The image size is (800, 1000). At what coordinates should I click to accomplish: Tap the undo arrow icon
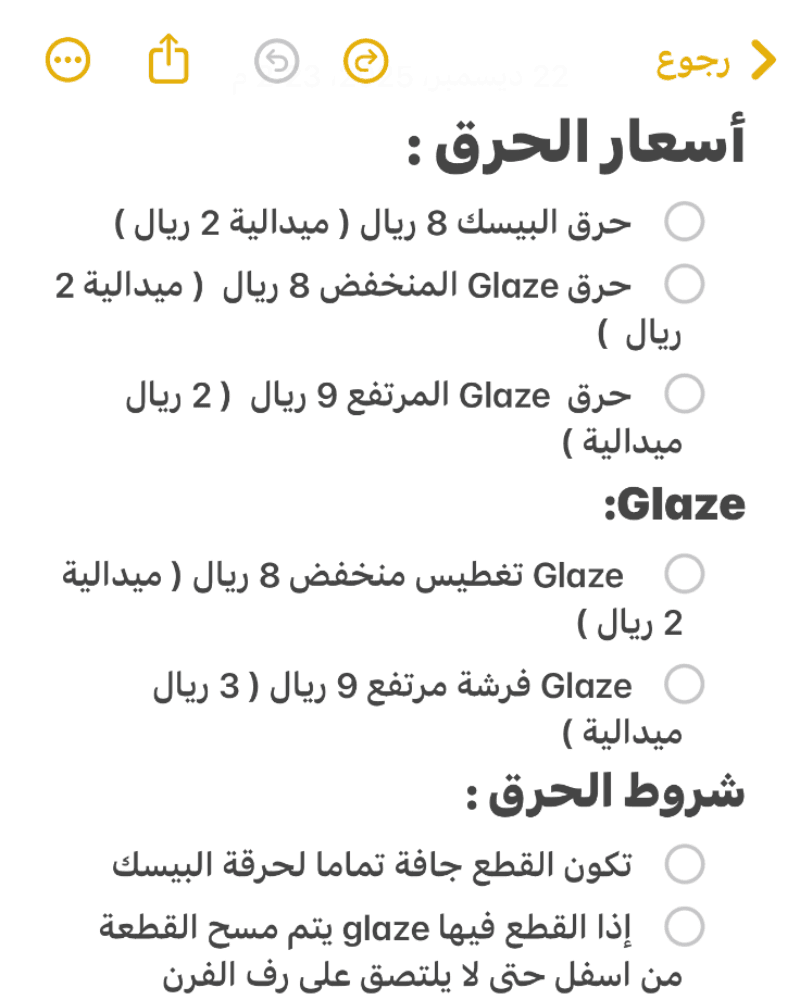tap(277, 62)
